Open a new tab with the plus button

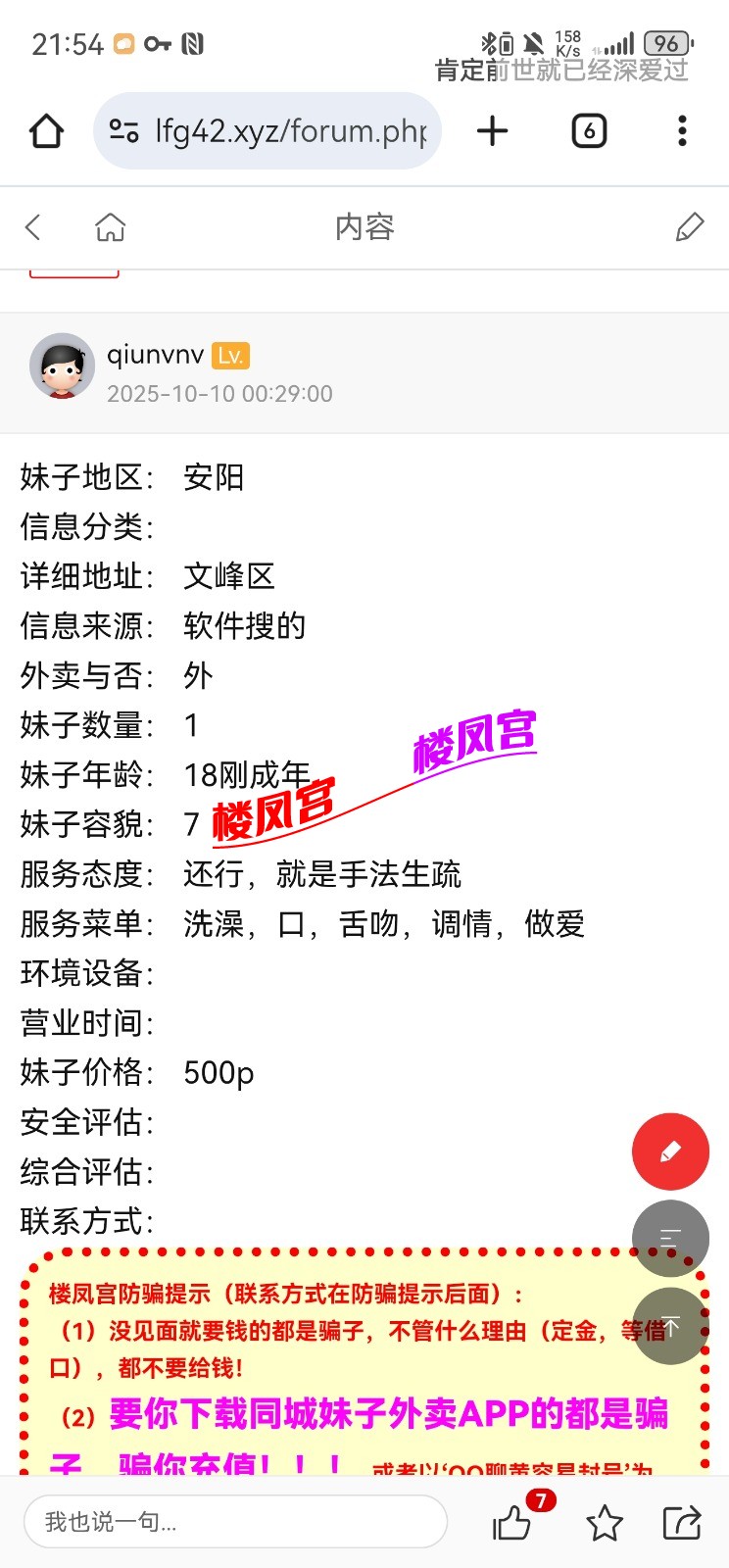tap(492, 130)
